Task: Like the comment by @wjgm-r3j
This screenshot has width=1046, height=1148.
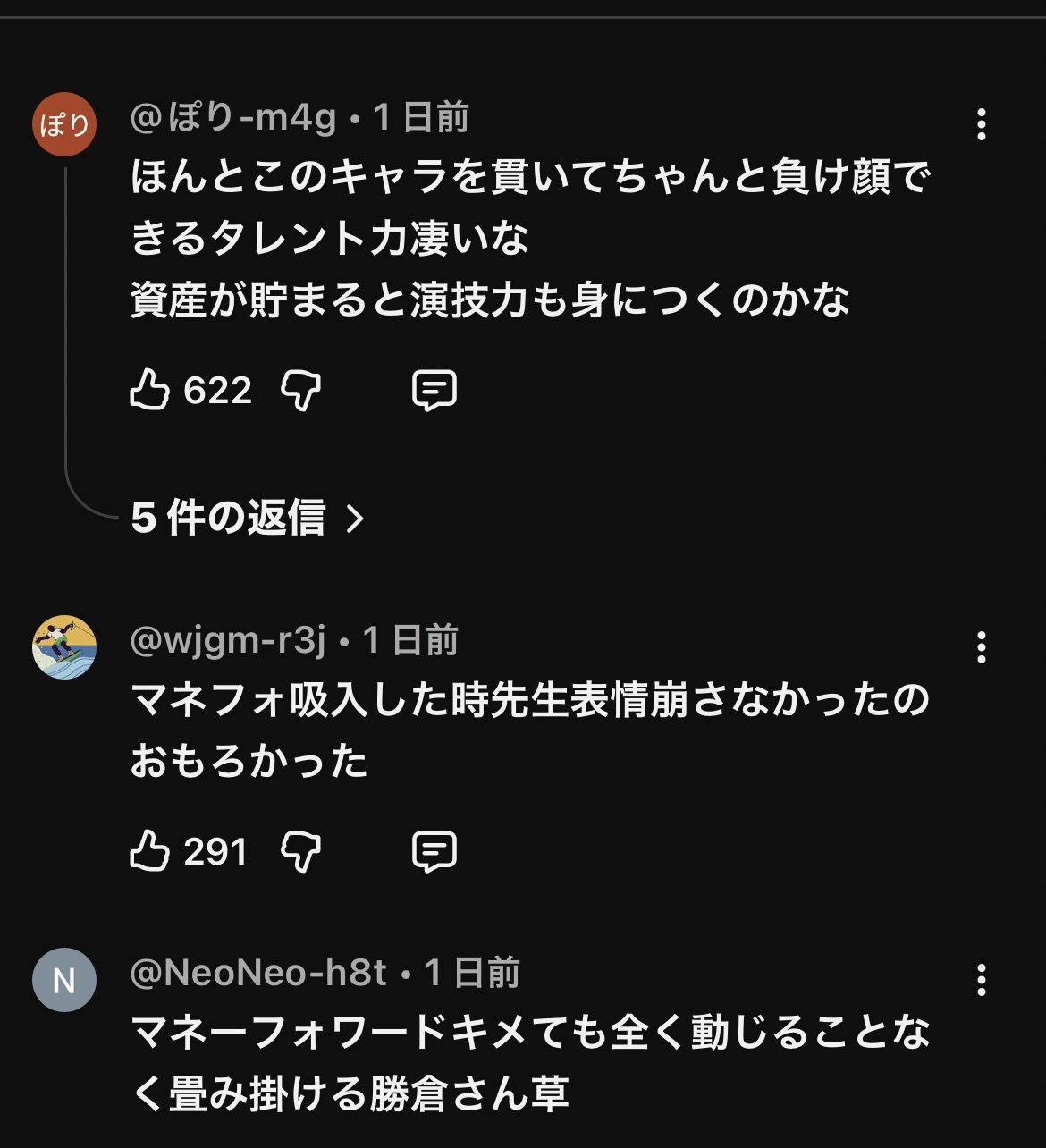Action: pyautogui.click(x=150, y=850)
